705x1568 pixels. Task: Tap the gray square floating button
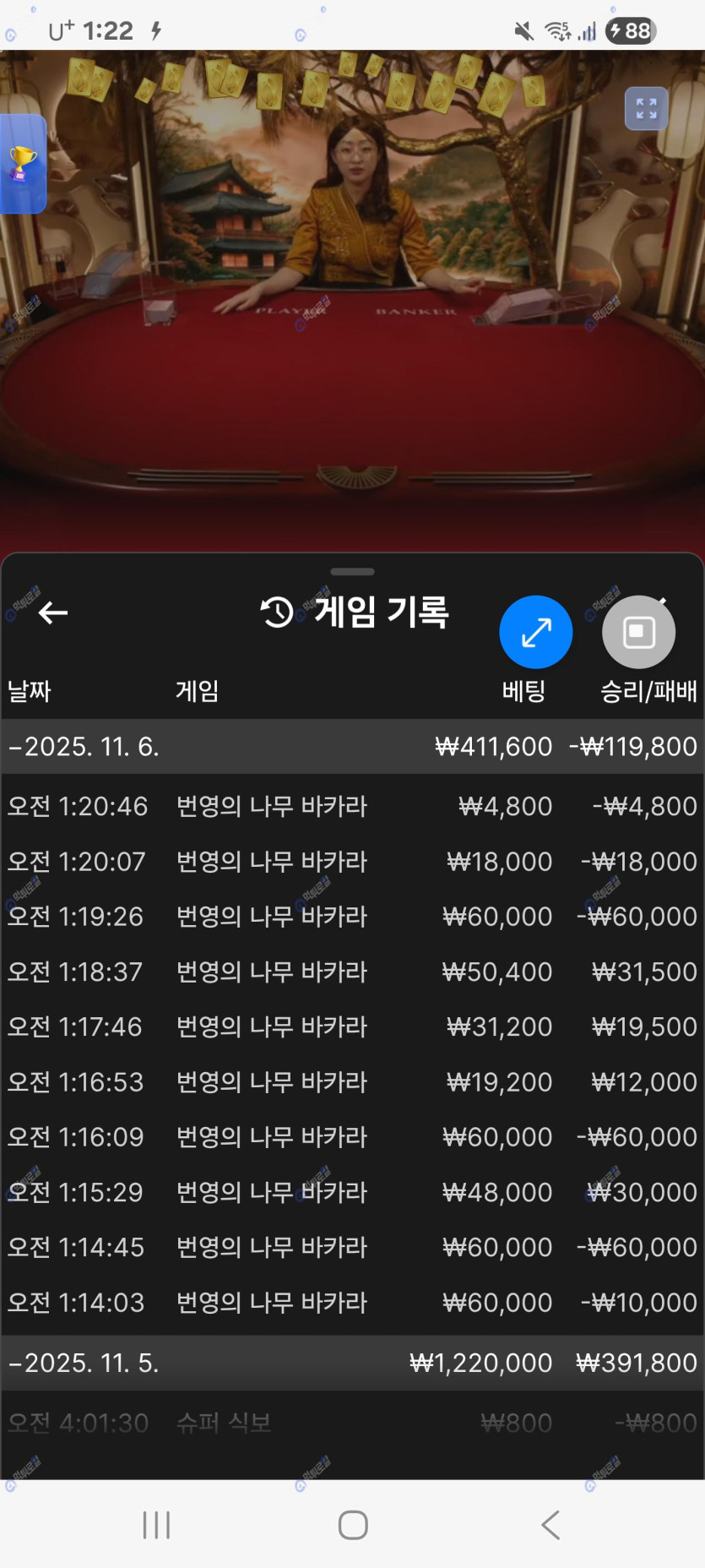tap(638, 632)
